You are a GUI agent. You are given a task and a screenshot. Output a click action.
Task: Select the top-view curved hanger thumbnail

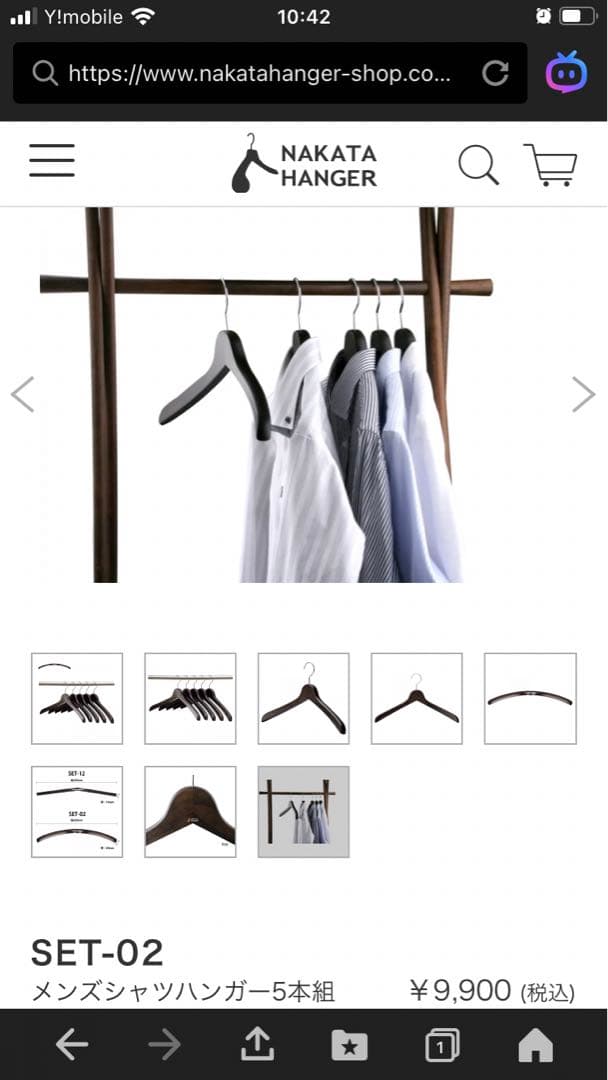pos(530,698)
